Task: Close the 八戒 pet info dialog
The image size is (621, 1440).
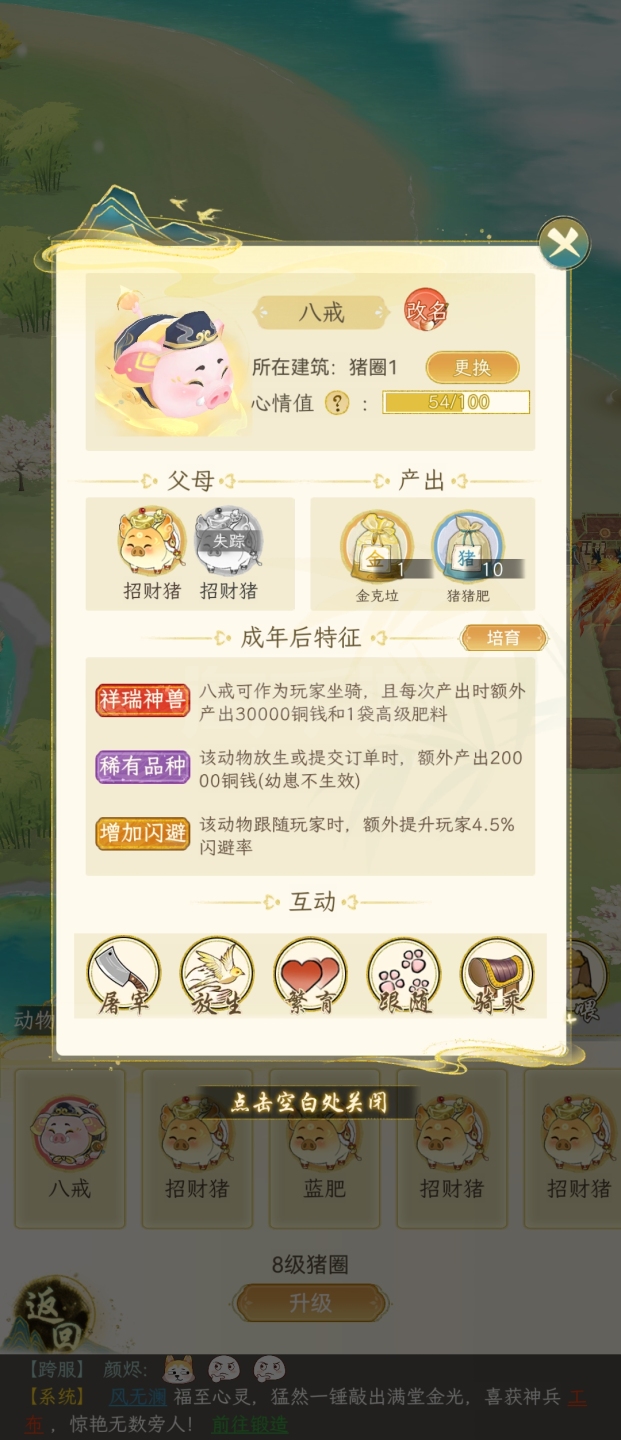Action: (563, 243)
